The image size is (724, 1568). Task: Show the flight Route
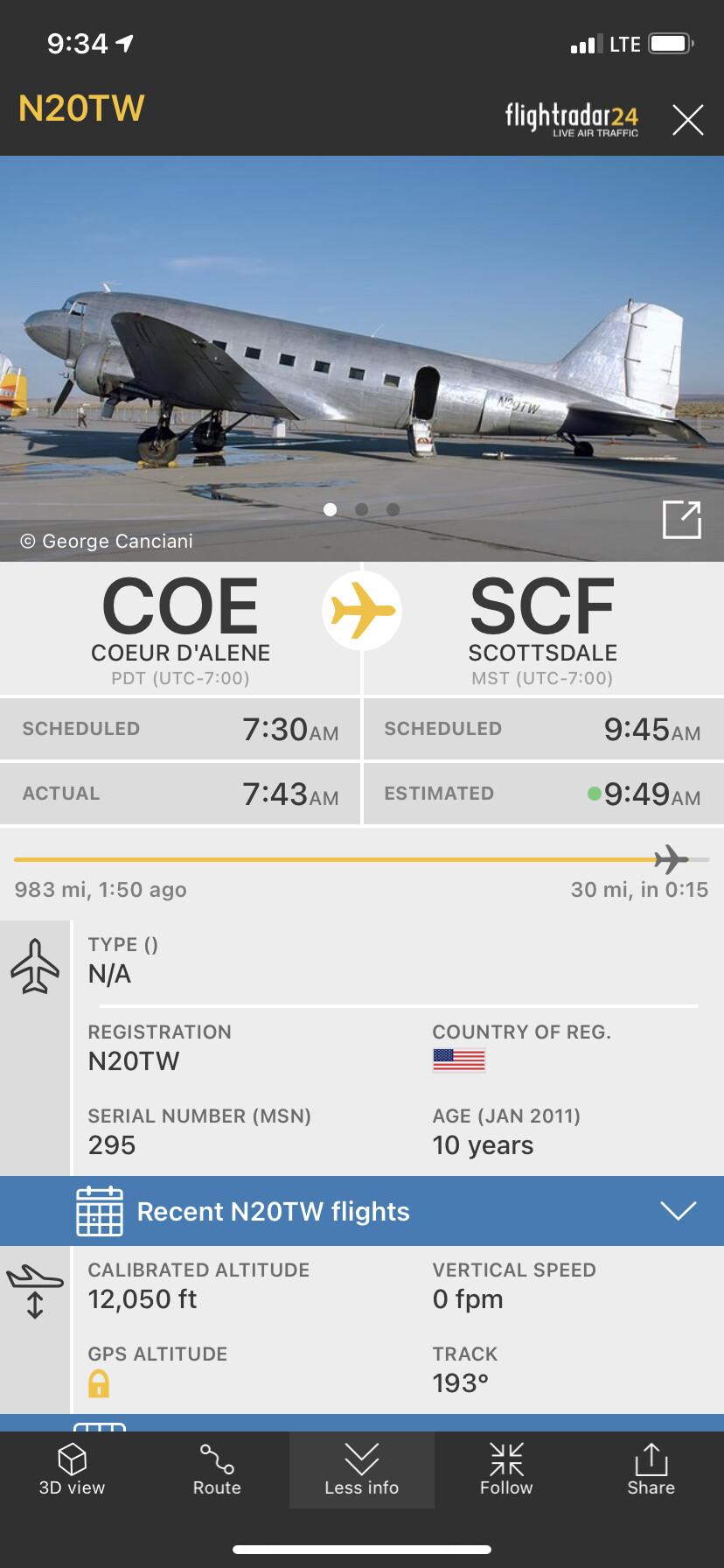[x=217, y=1470]
